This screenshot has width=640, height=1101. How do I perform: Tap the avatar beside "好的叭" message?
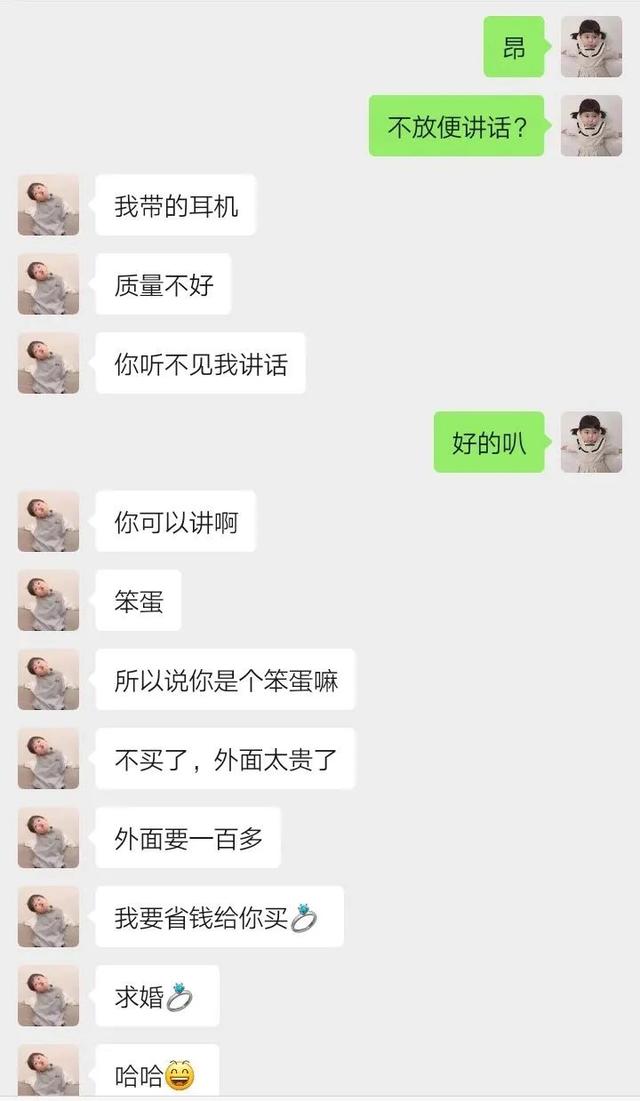click(x=591, y=442)
